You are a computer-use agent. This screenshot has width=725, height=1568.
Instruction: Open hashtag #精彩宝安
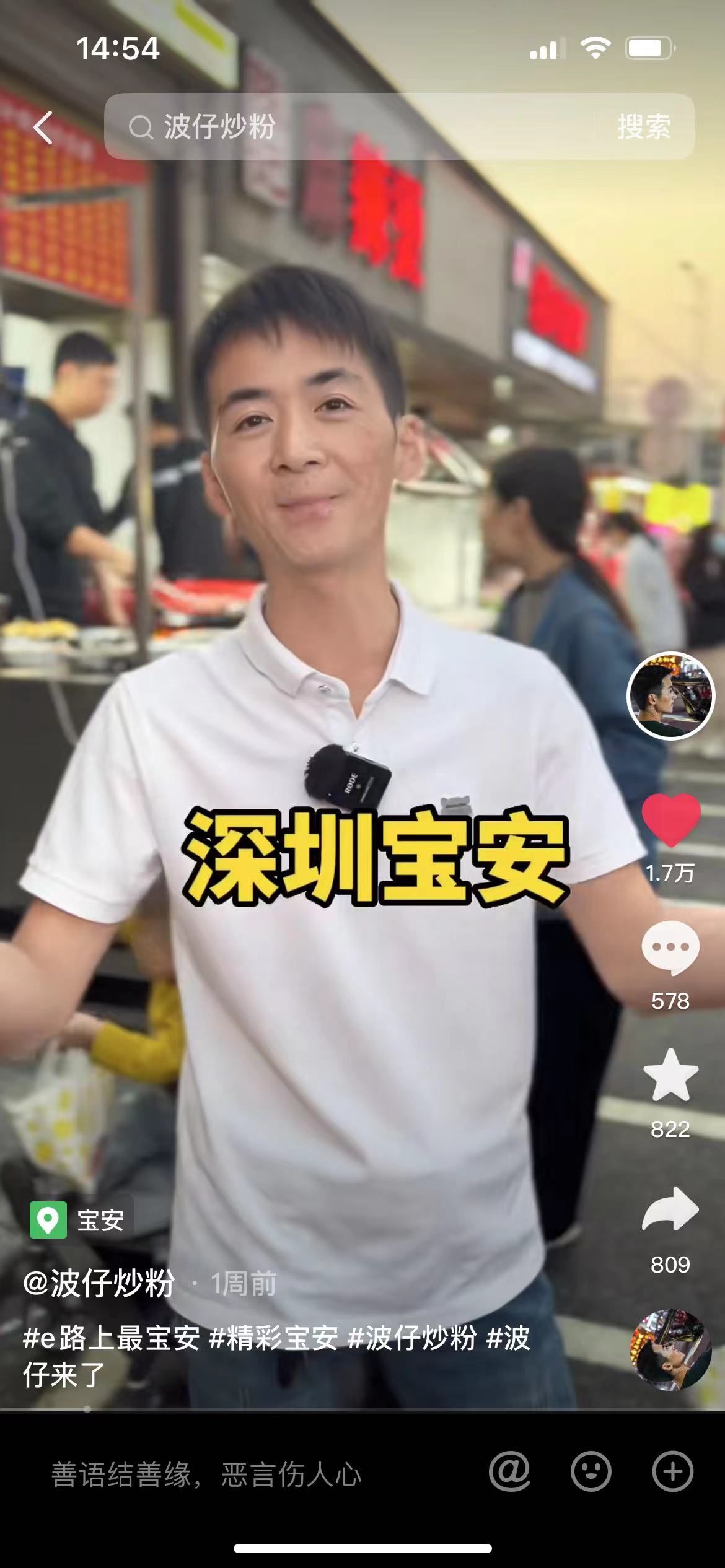click(x=273, y=1338)
